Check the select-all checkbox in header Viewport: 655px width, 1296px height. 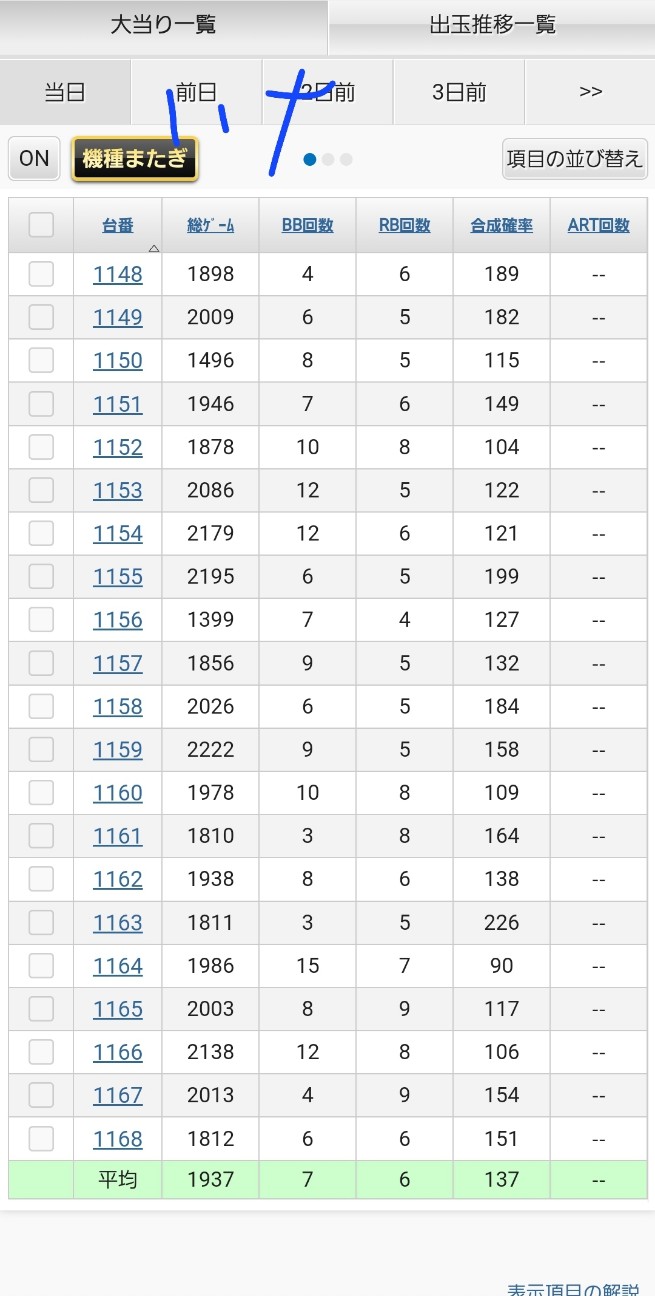point(41,224)
